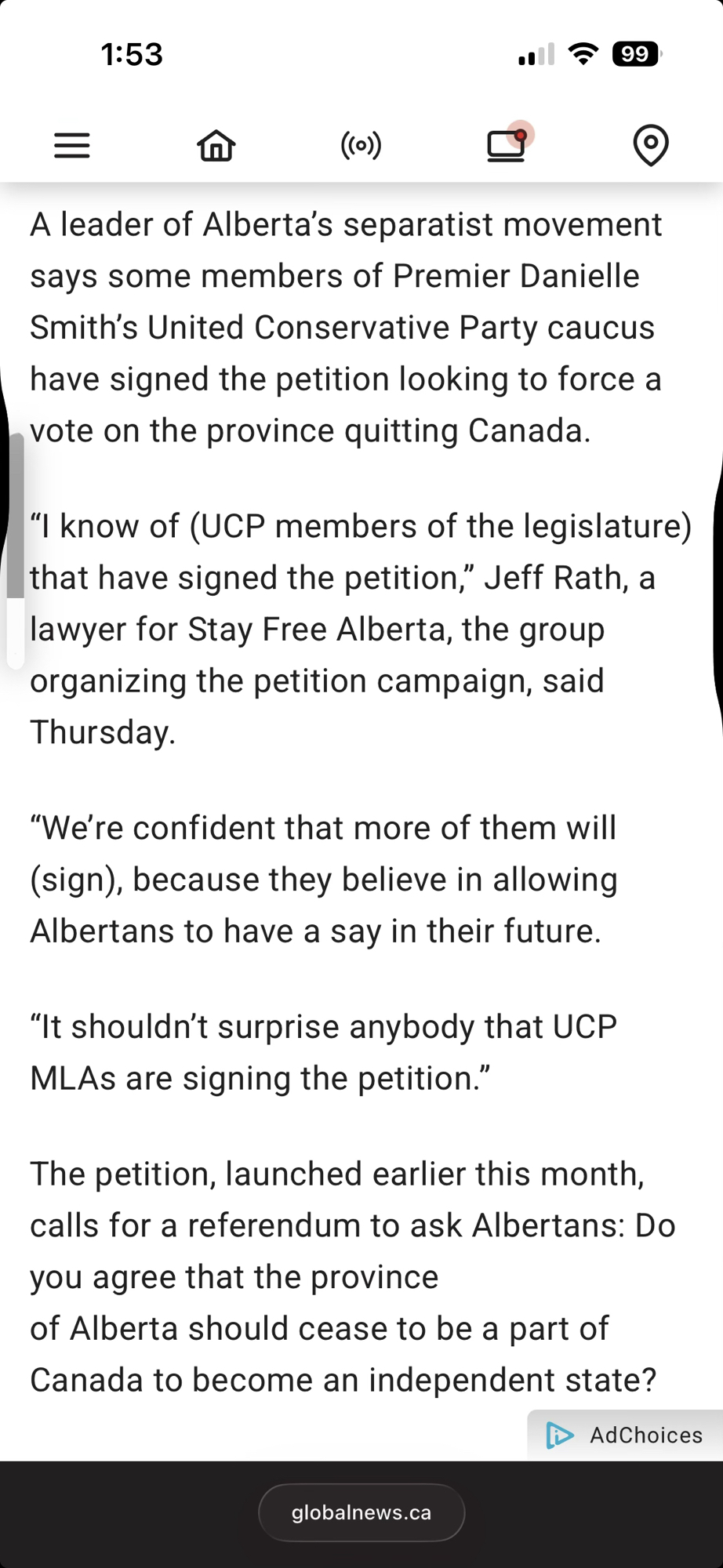This screenshot has width=723, height=1568.
Task: Open the watch video icon
Action: 507,146
